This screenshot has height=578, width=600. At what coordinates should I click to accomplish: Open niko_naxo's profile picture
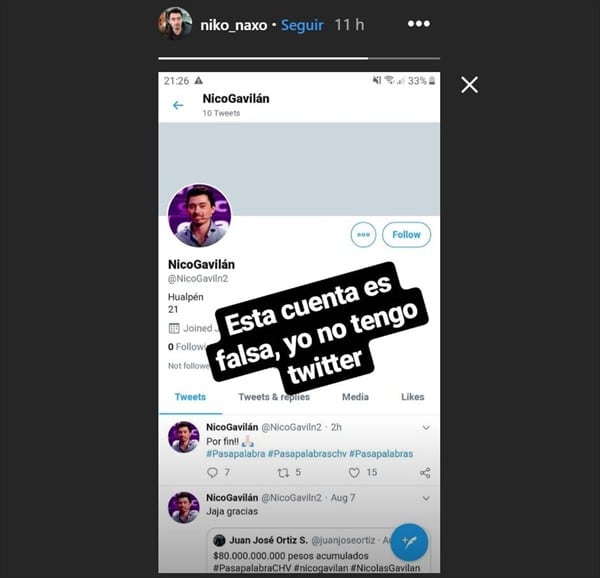point(175,24)
